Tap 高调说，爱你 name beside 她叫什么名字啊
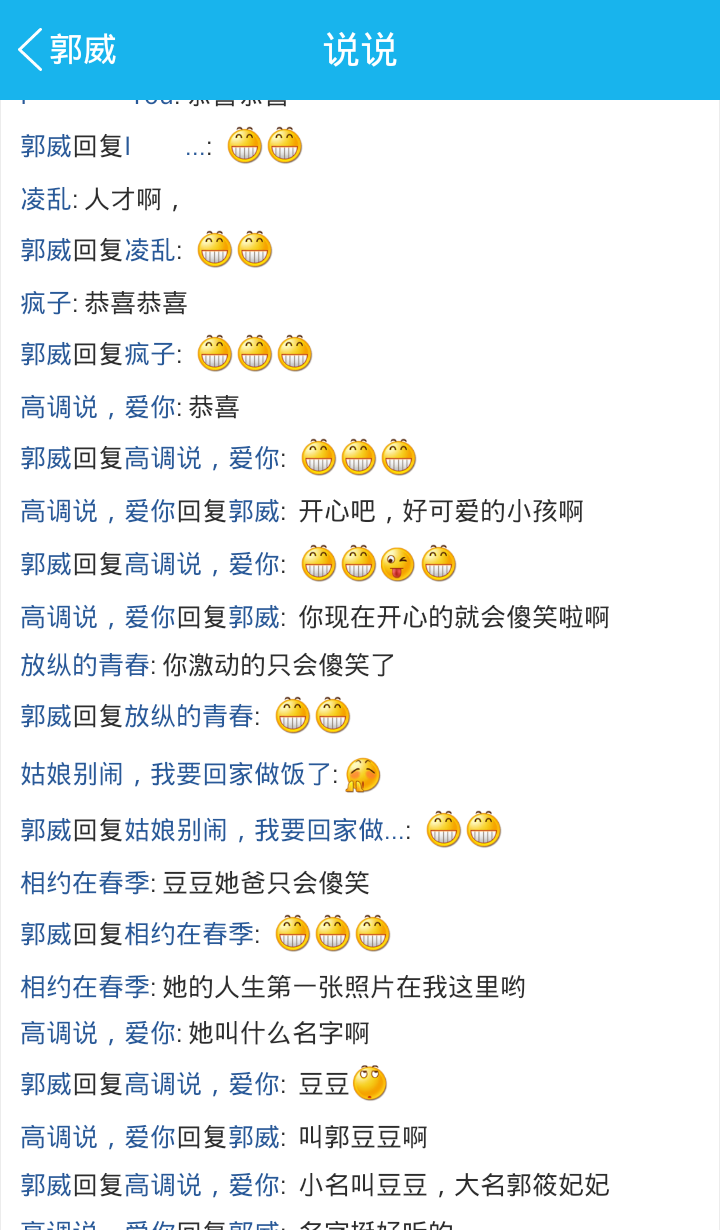This screenshot has width=720, height=1230. tap(98, 1033)
